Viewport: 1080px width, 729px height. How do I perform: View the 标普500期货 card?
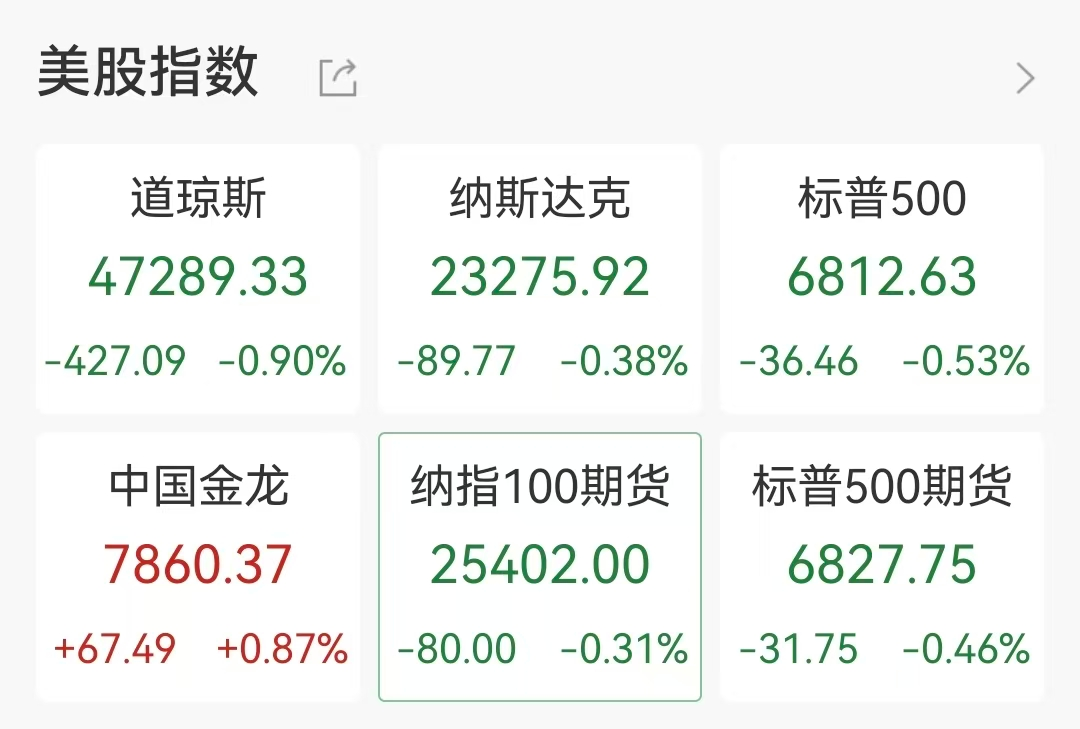point(882,566)
